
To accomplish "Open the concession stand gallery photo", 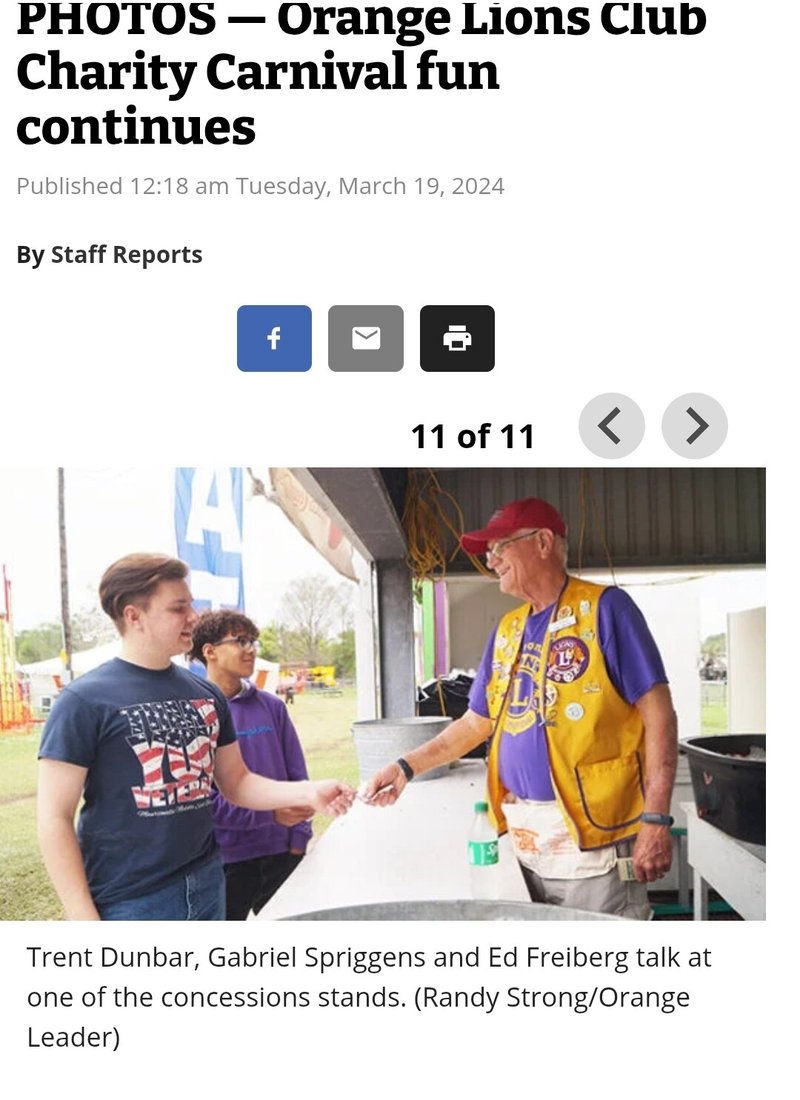I will pyautogui.click(x=383, y=694).
